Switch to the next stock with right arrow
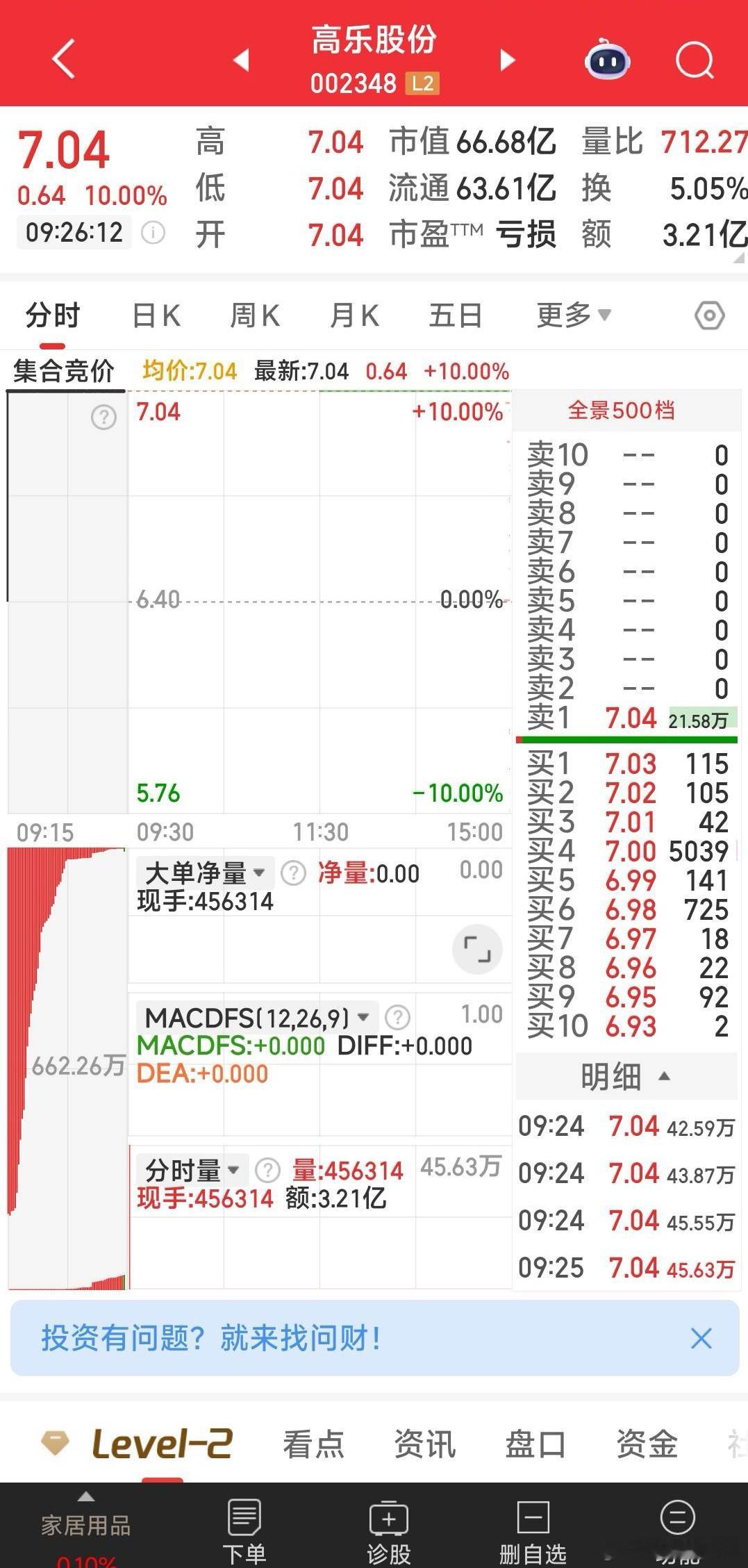Image resolution: width=748 pixels, height=1568 pixels. (508, 60)
